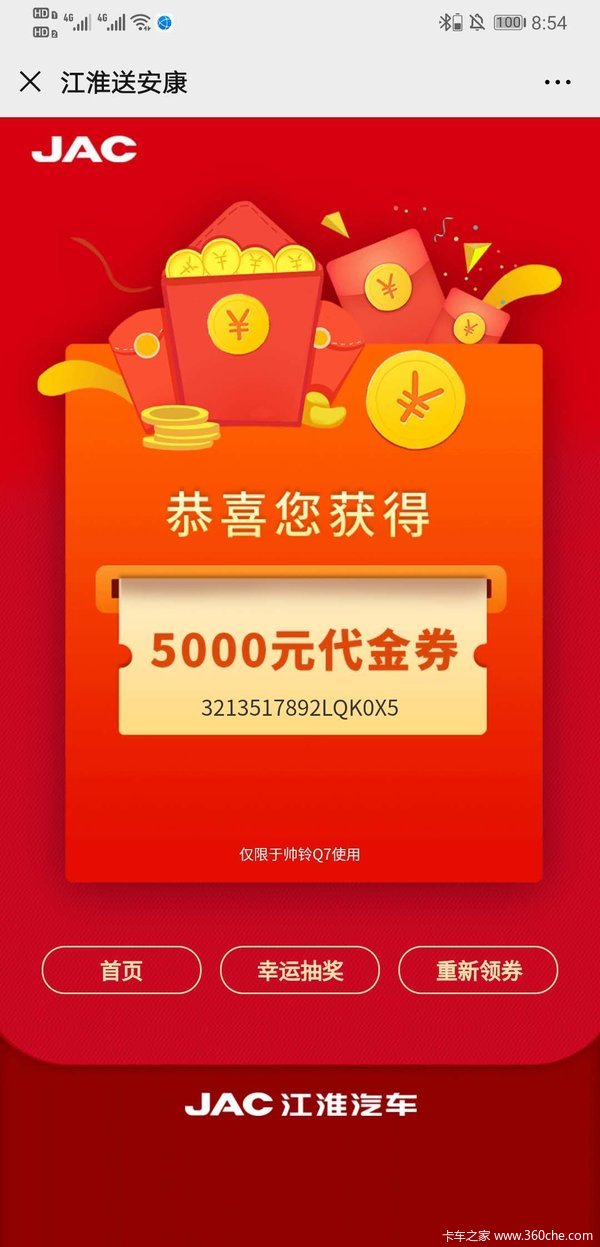
Task: Close the 江淮送安康 page
Action: click(x=30, y=82)
